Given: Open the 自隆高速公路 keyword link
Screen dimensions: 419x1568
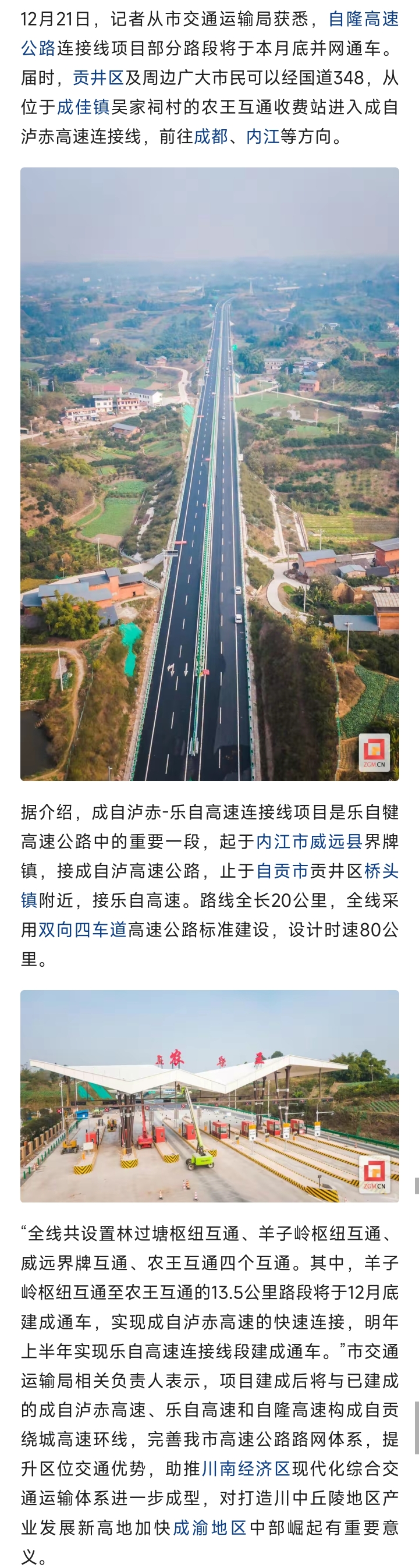Looking at the screenshot, I should (x=363, y=19).
